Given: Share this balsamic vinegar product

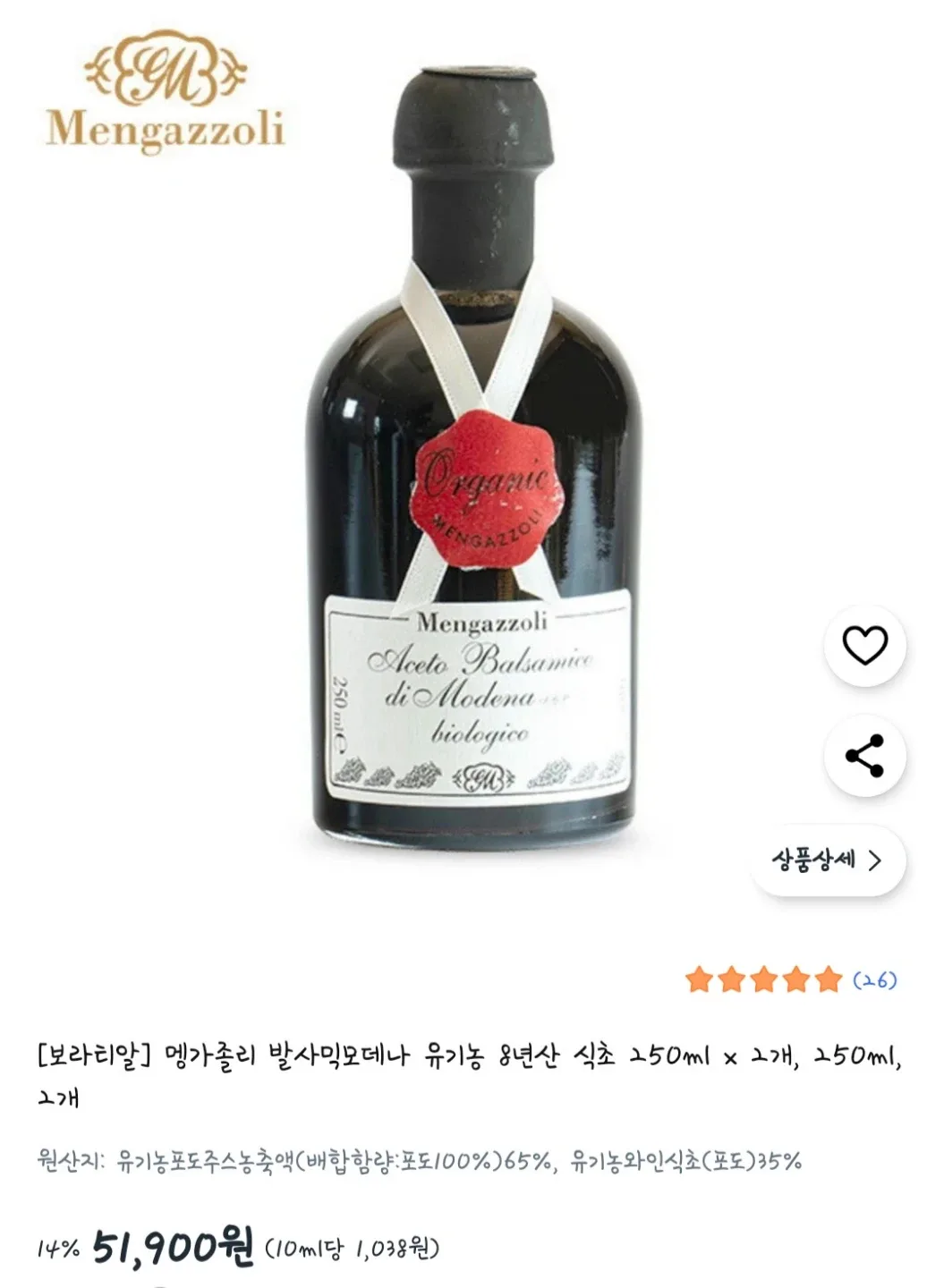Looking at the screenshot, I should point(864,756).
